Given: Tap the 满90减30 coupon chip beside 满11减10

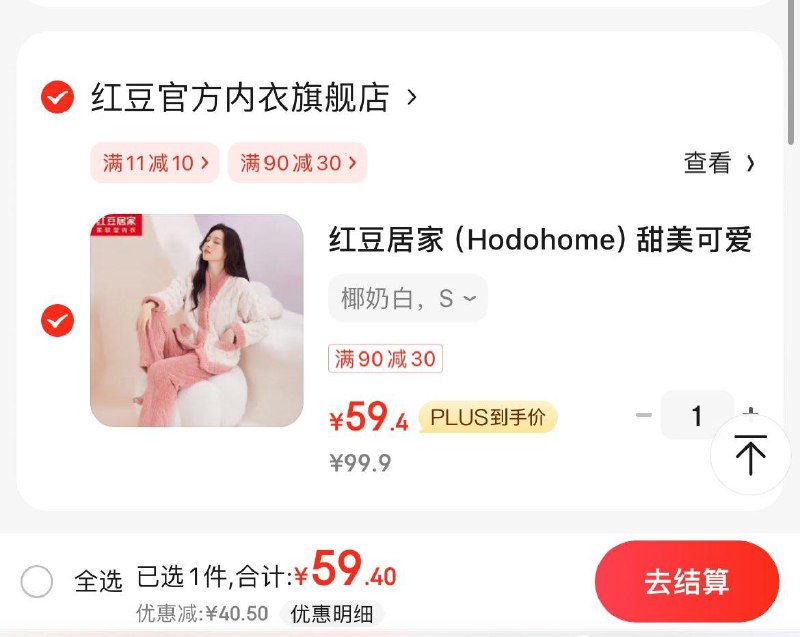Looking at the screenshot, I should [x=297, y=163].
